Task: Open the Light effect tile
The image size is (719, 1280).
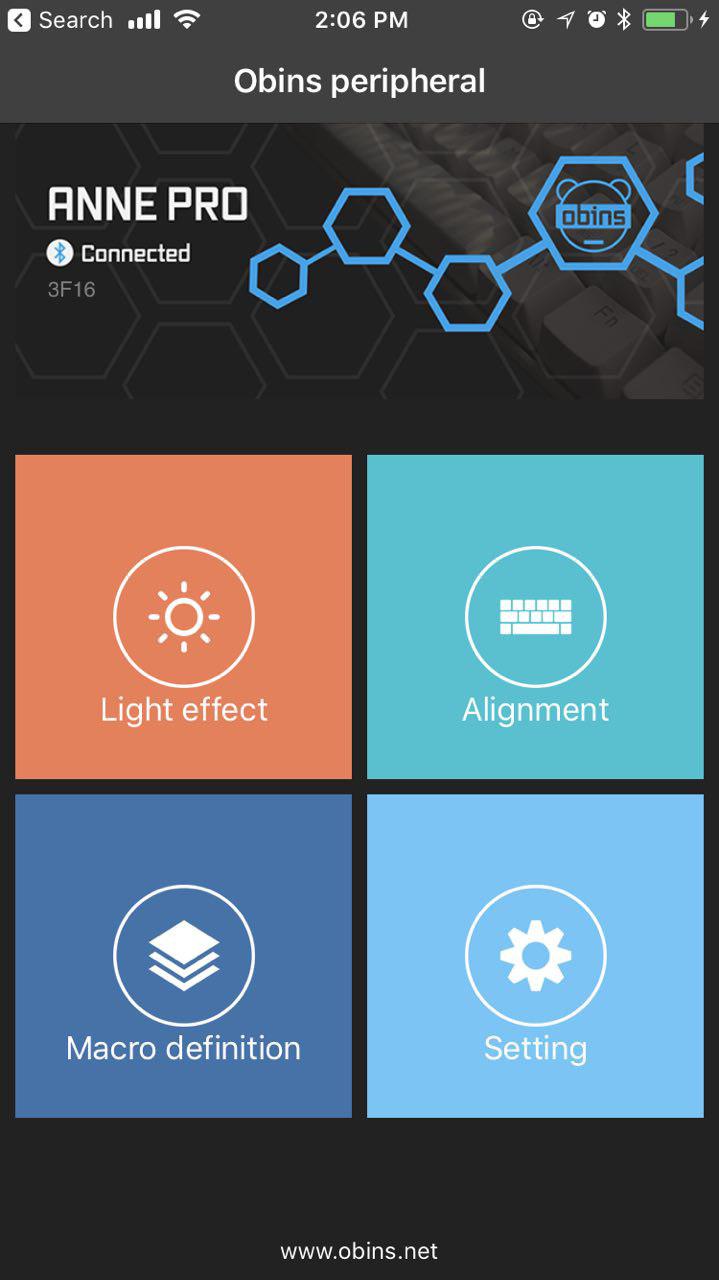Action: pos(184,617)
